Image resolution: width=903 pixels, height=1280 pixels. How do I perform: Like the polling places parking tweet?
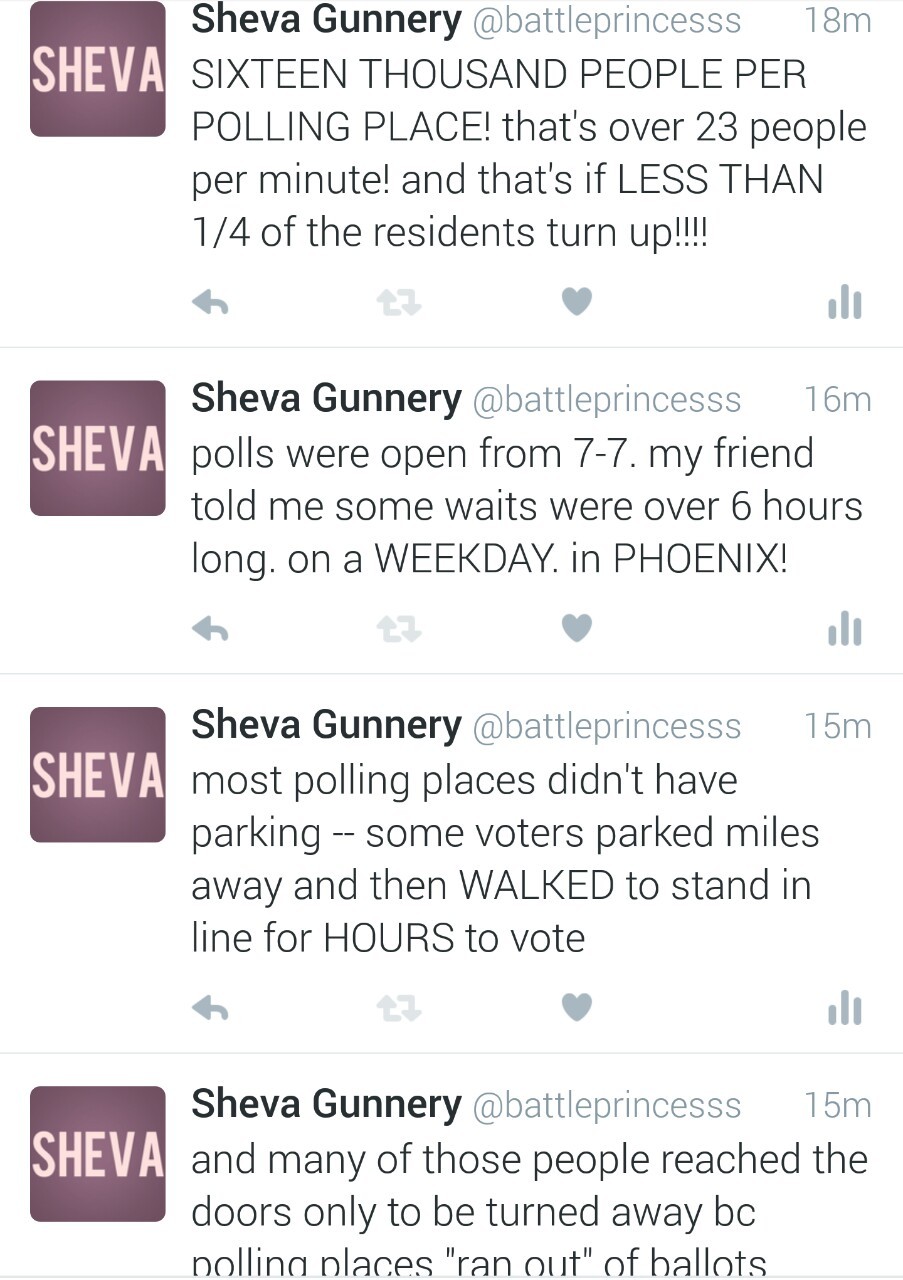(x=576, y=1007)
